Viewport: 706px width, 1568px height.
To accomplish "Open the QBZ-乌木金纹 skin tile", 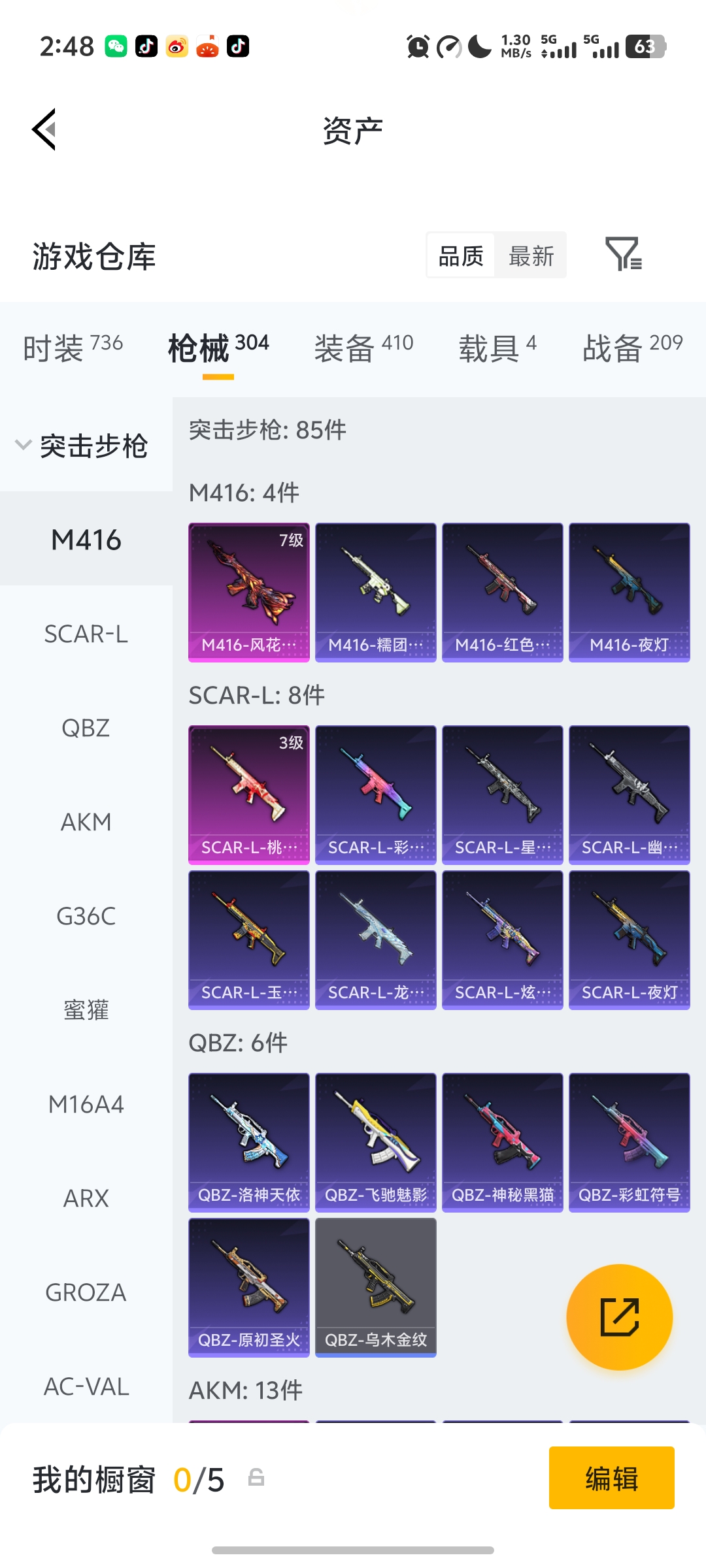I will coord(375,1287).
